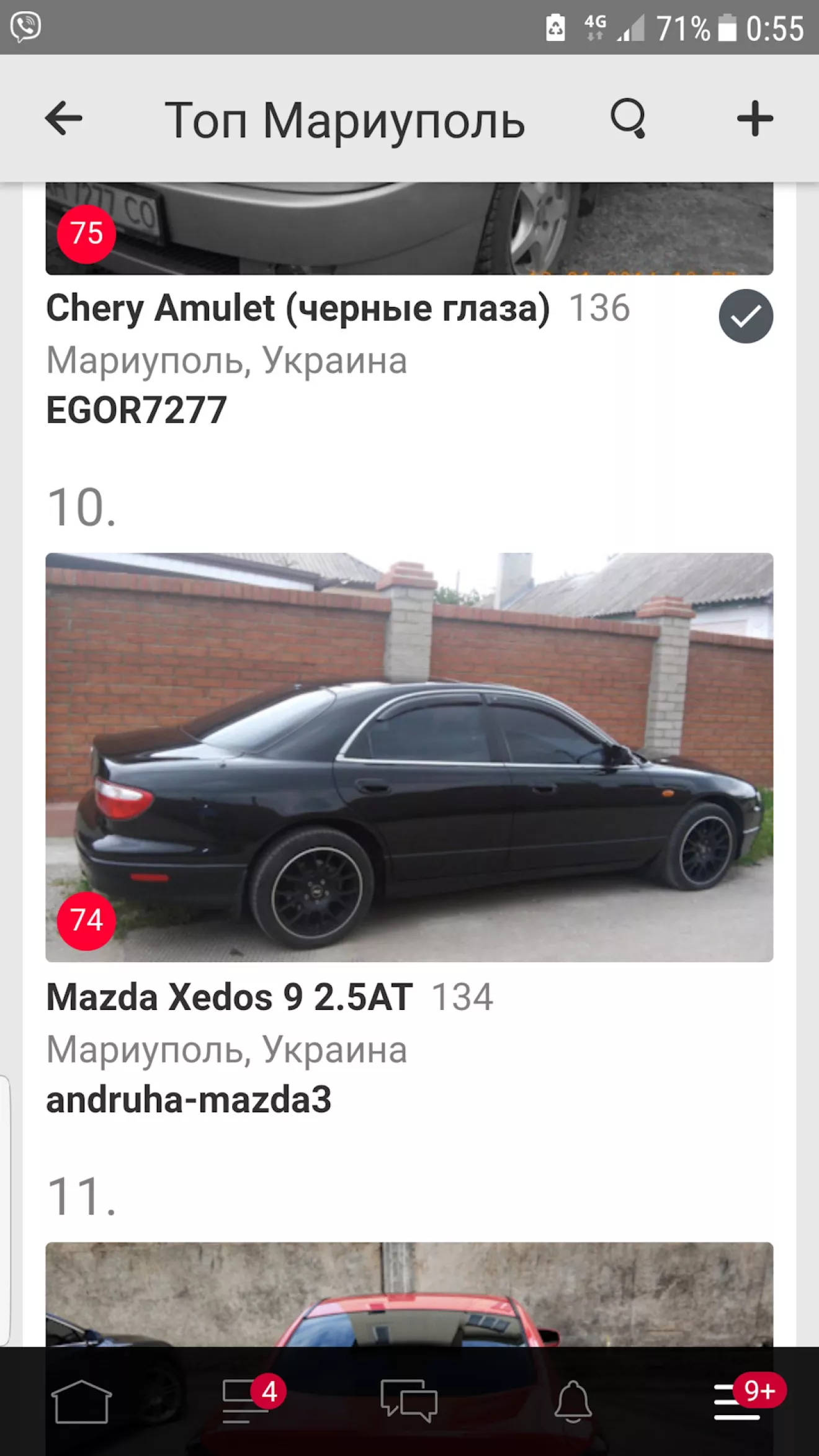Switch to the home tab

click(81, 1401)
